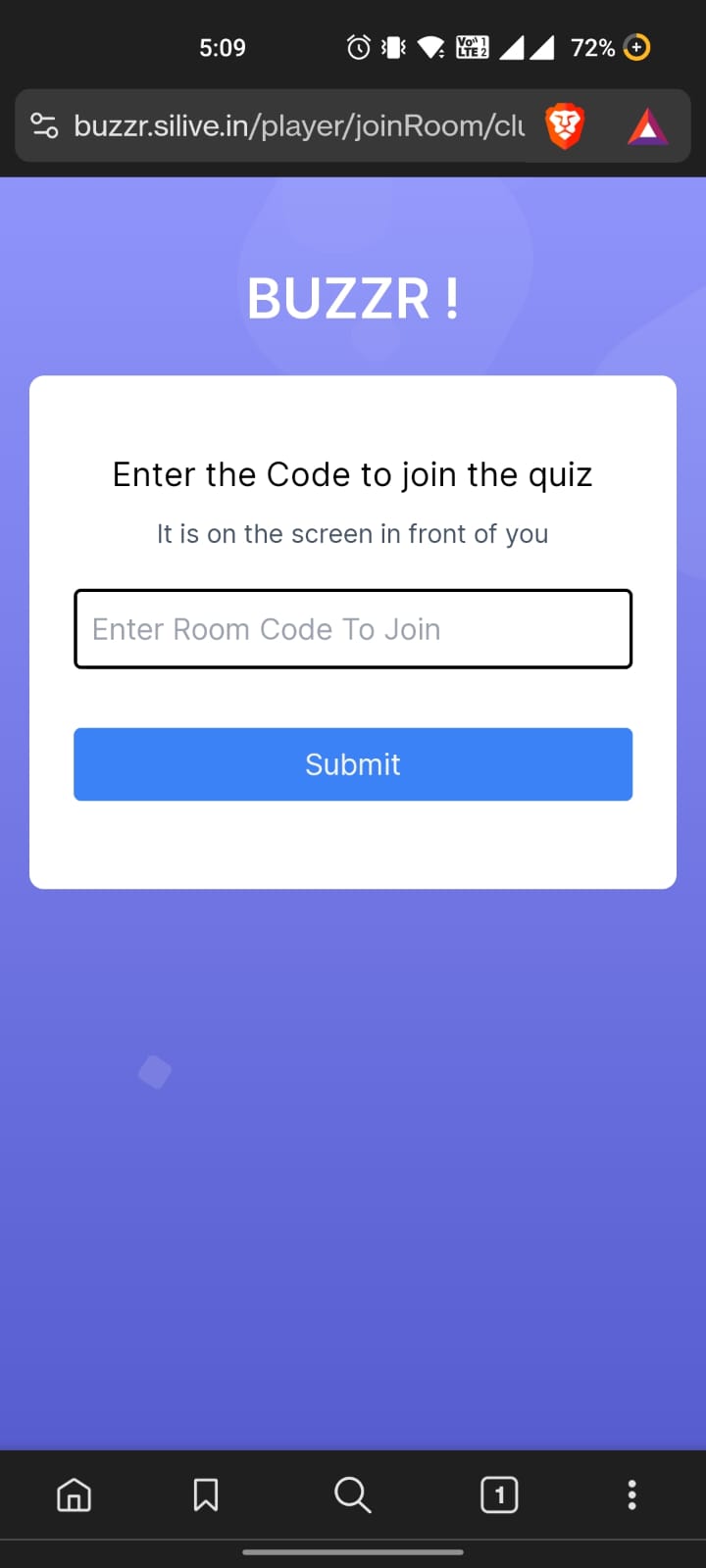Tap the VoLTE indicator icon
Viewport: 706px width, 1568px height.
[x=472, y=46]
